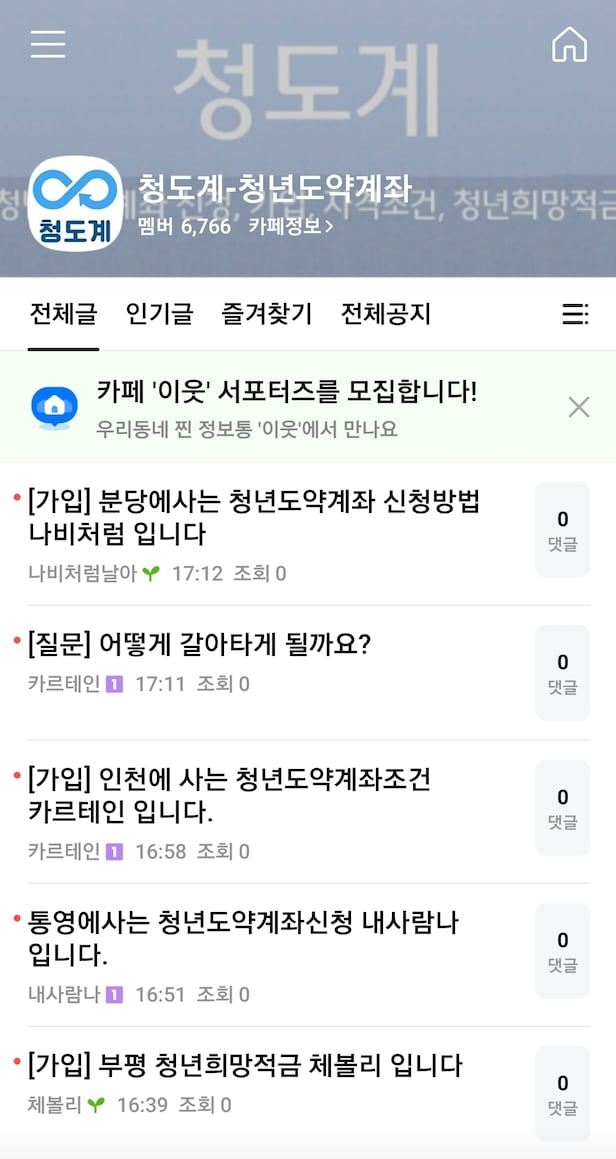Screen dimensions: 616x1159
Task: View comments on 어떻게 갈아타게 될까요? post
Action: (x=562, y=673)
